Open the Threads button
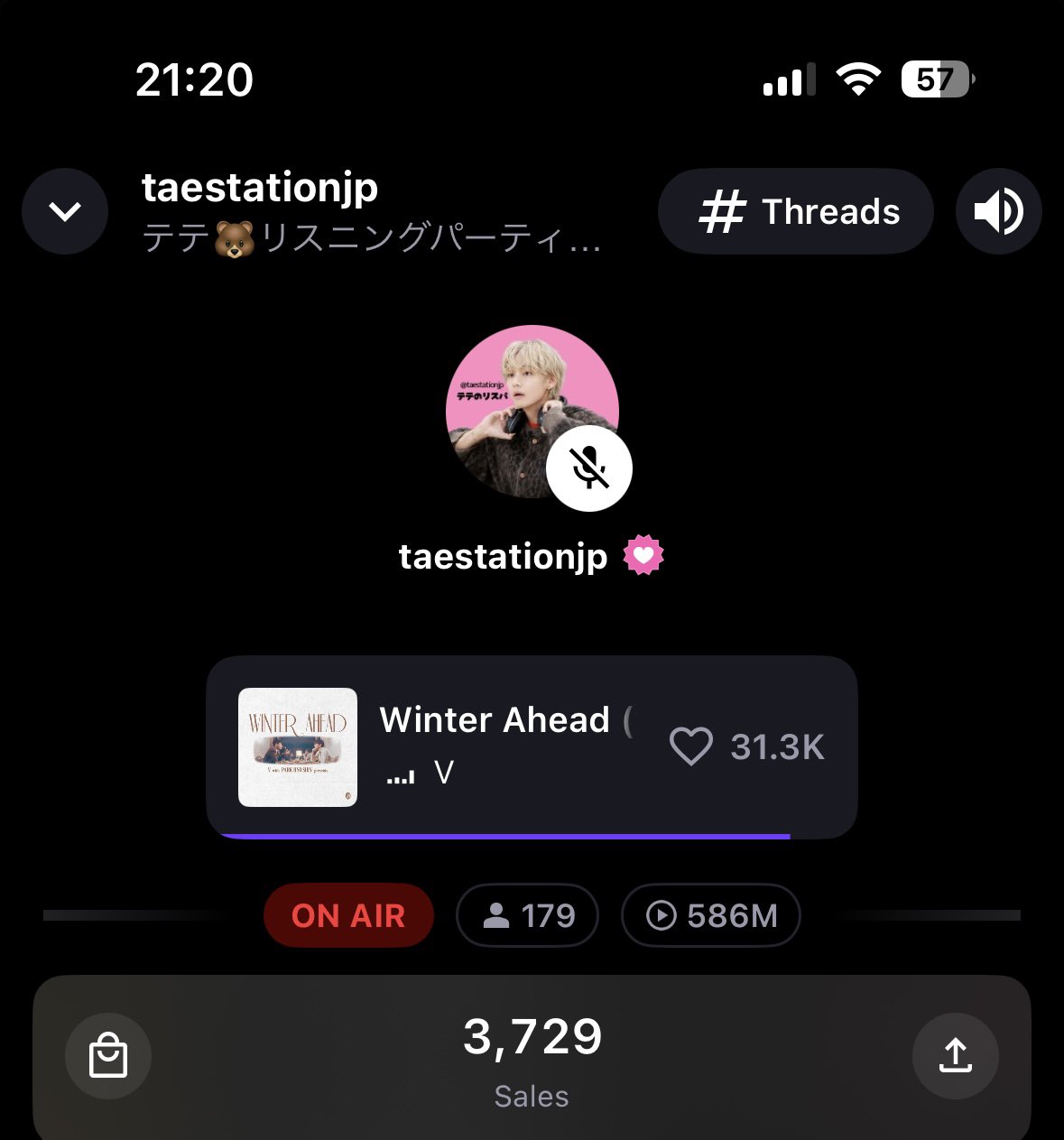The width and height of the screenshot is (1064, 1140). tap(795, 211)
